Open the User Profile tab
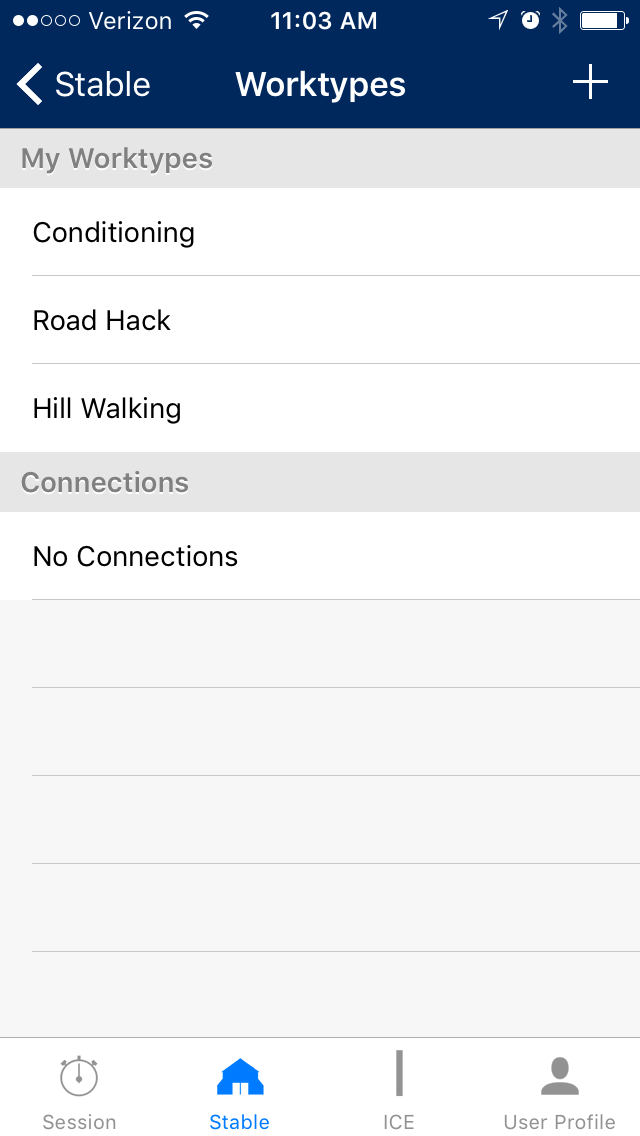This screenshot has height=1136, width=640. coord(559,1090)
